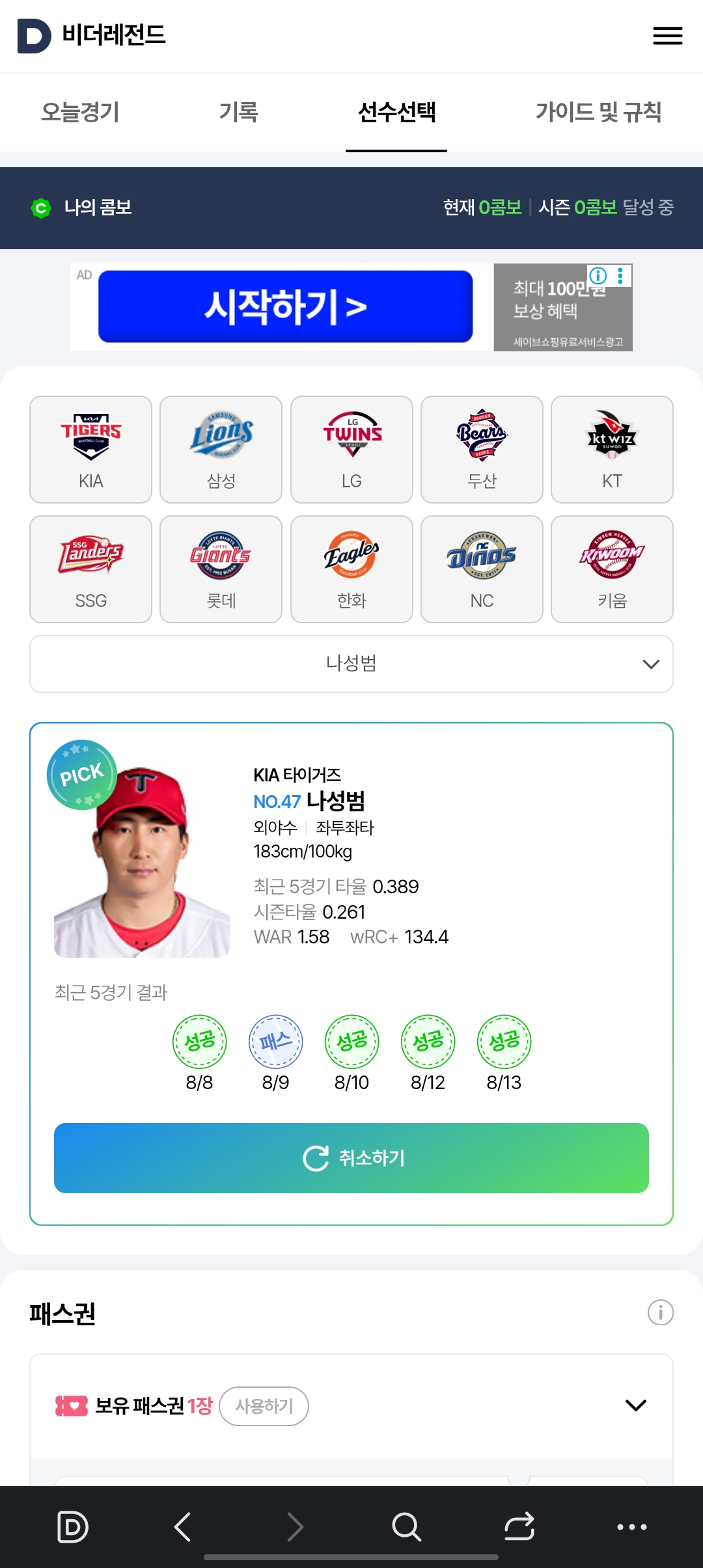
Task: Choose the 키움 Heroes team
Action: pyautogui.click(x=612, y=569)
